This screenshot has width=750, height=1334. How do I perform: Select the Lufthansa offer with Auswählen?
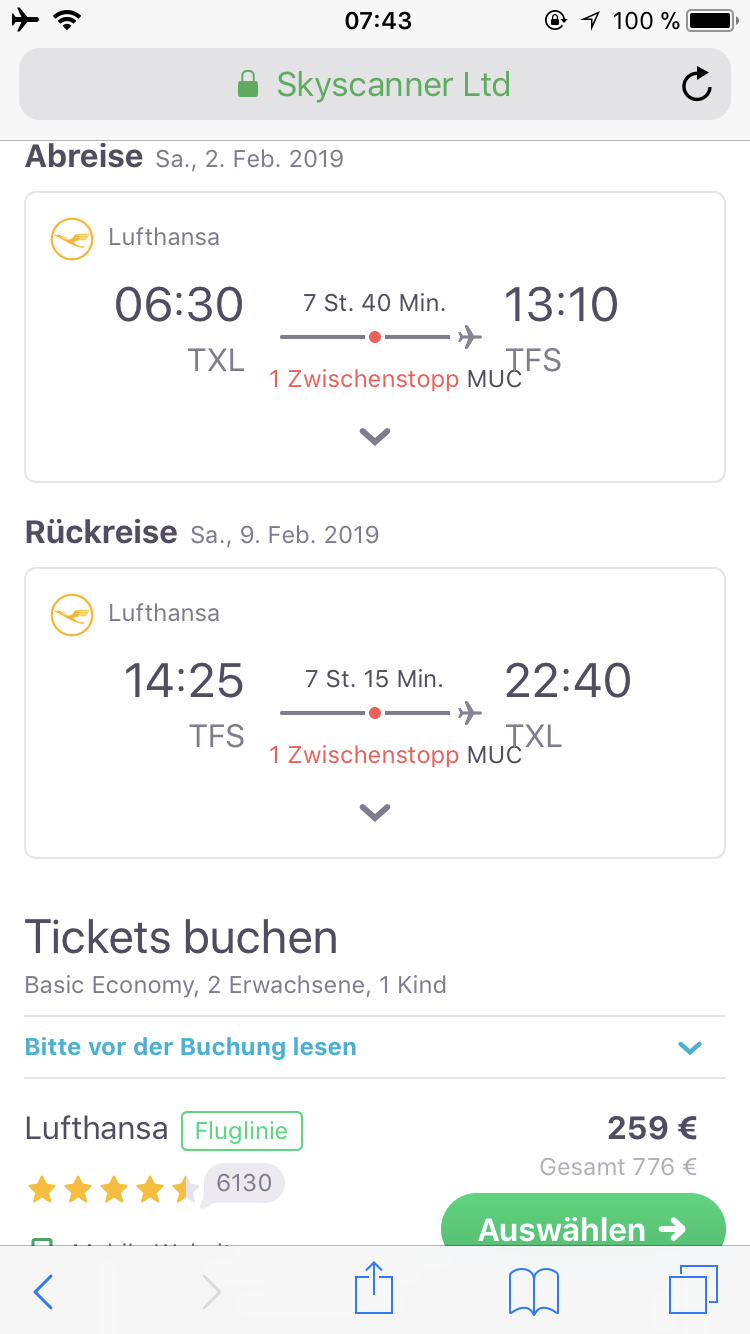583,1222
